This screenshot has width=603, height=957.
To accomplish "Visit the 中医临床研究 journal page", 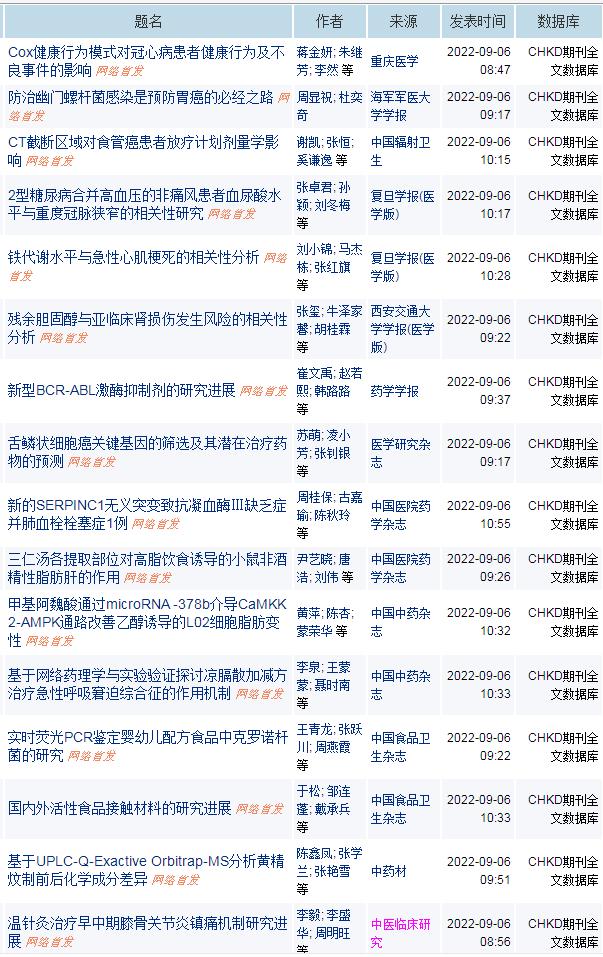I will pos(400,924).
